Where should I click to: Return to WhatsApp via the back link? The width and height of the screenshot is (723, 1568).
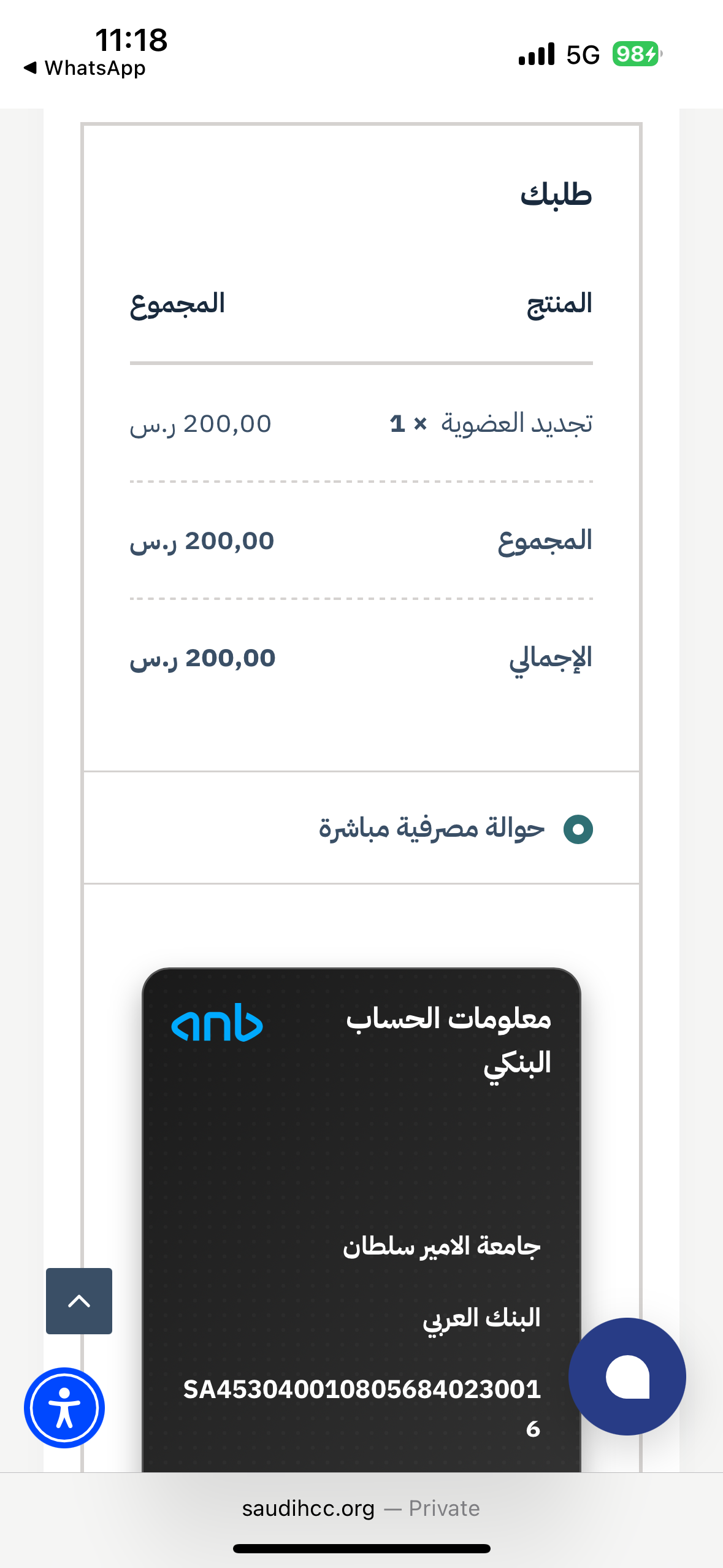click(85, 68)
